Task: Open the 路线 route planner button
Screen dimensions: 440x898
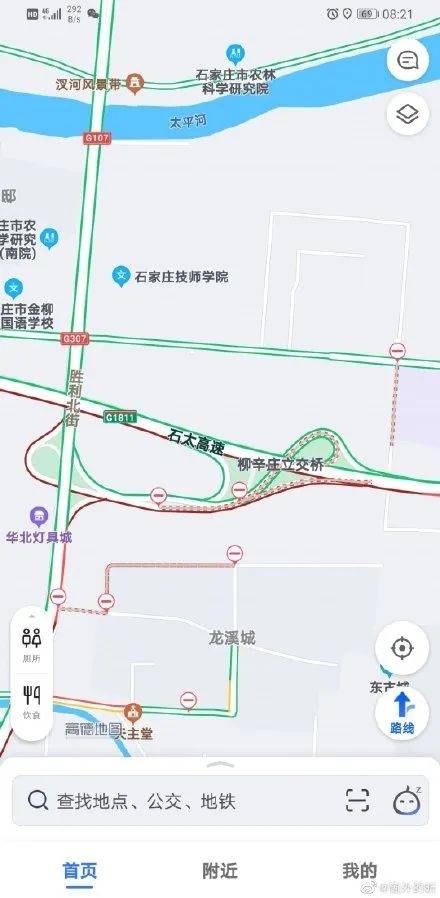Action: (402, 714)
